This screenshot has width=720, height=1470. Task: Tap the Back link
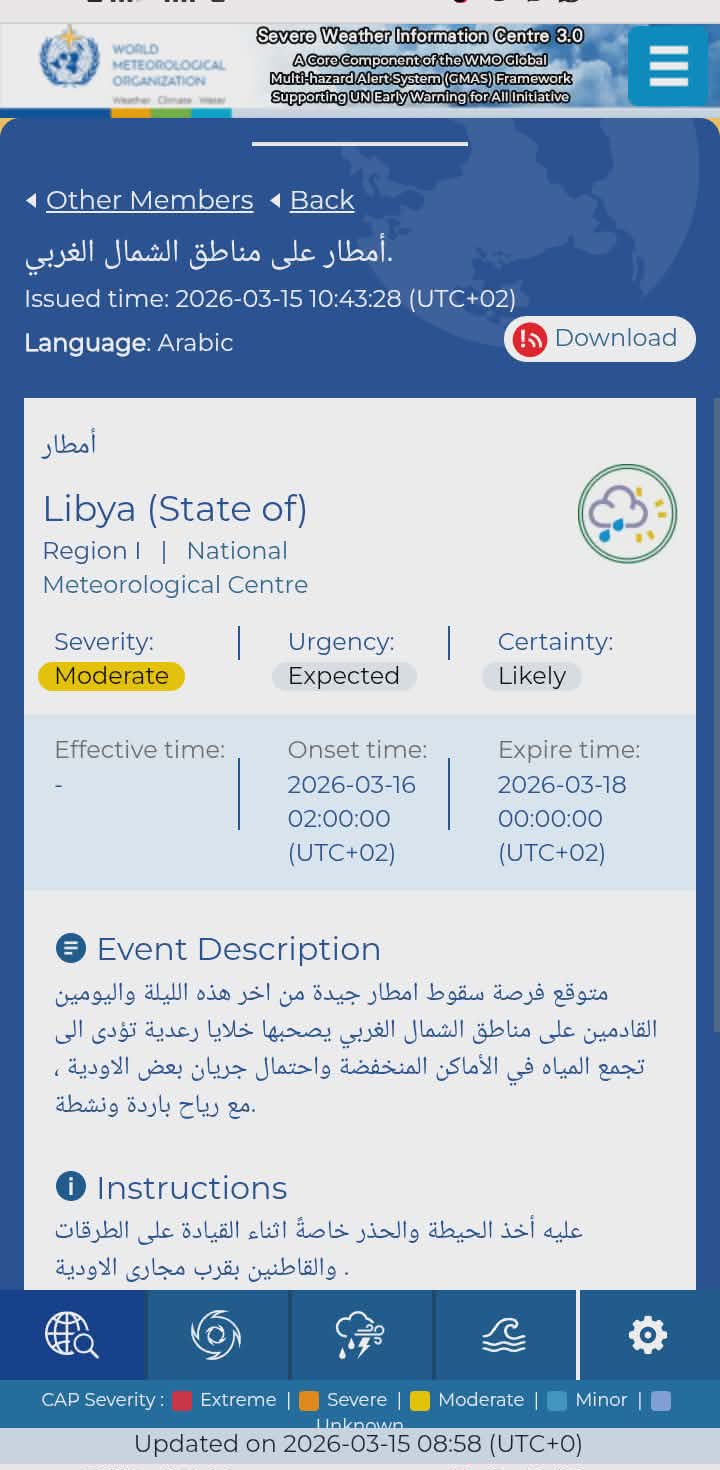pyautogui.click(x=321, y=200)
